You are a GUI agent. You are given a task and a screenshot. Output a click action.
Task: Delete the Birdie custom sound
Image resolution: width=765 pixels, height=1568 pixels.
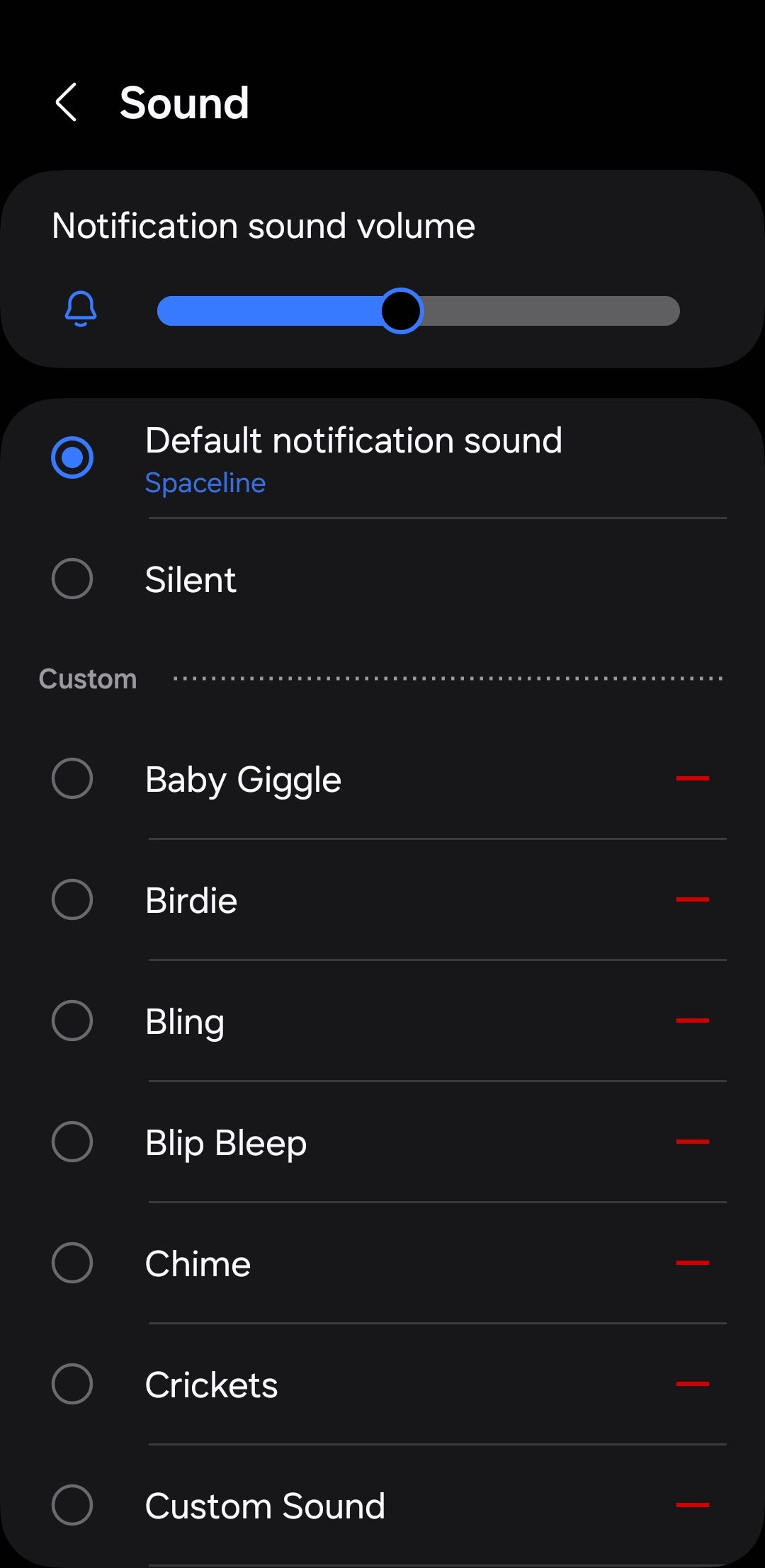pos(692,899)
